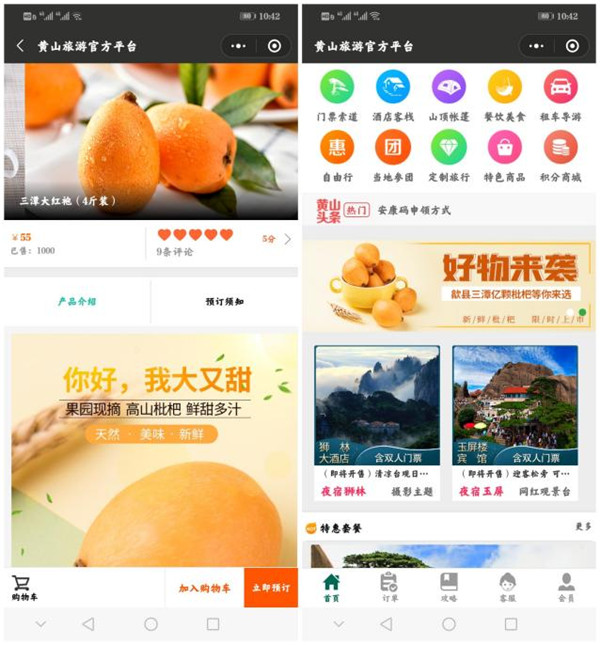This screenshot has width=600, height=645.
Task: Choose 餐饮美食 food and dining
Action: pos(505,97)
